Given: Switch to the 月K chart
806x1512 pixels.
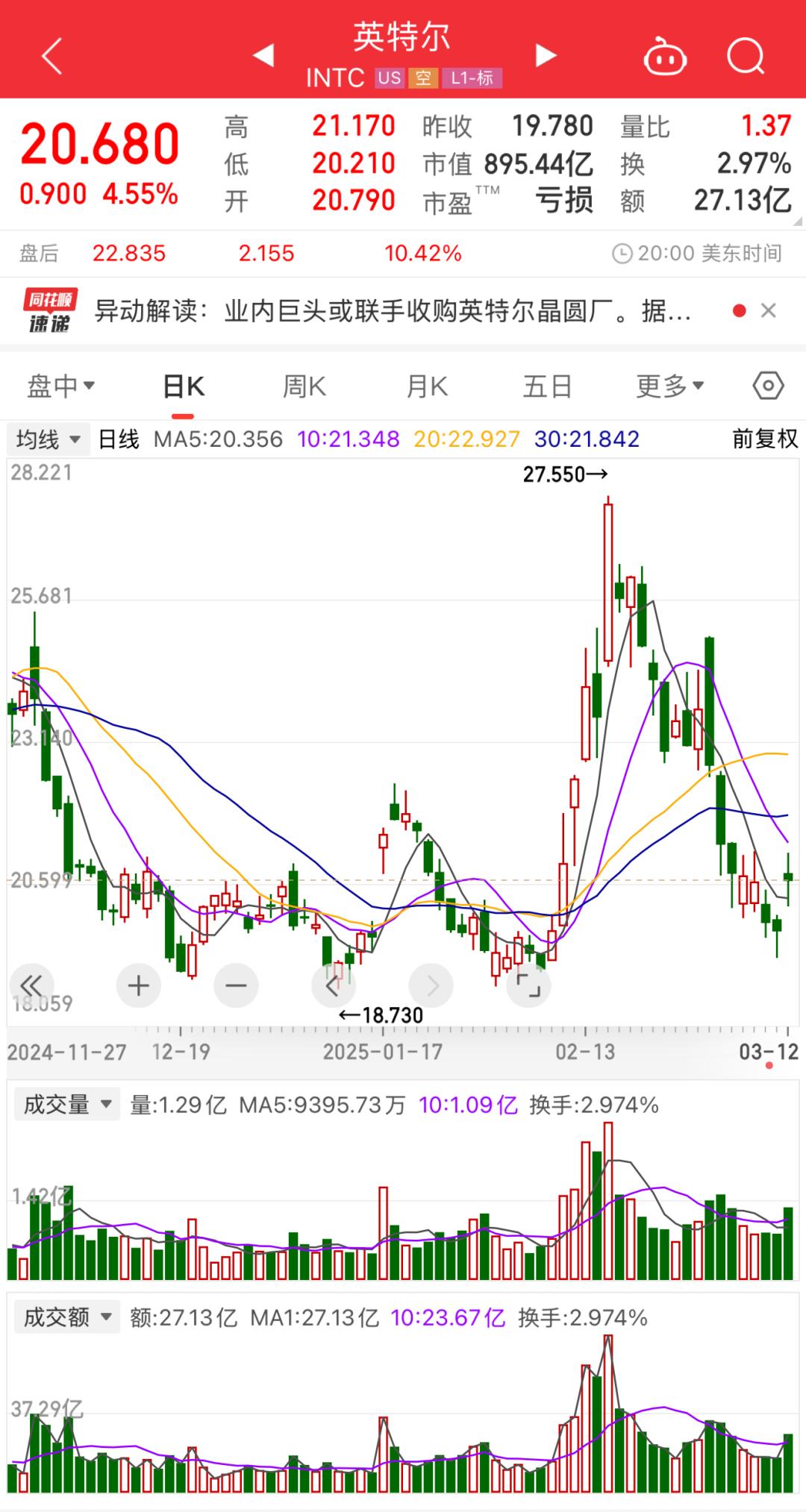Looking at the screenshot, I should [x=426, y=386].
